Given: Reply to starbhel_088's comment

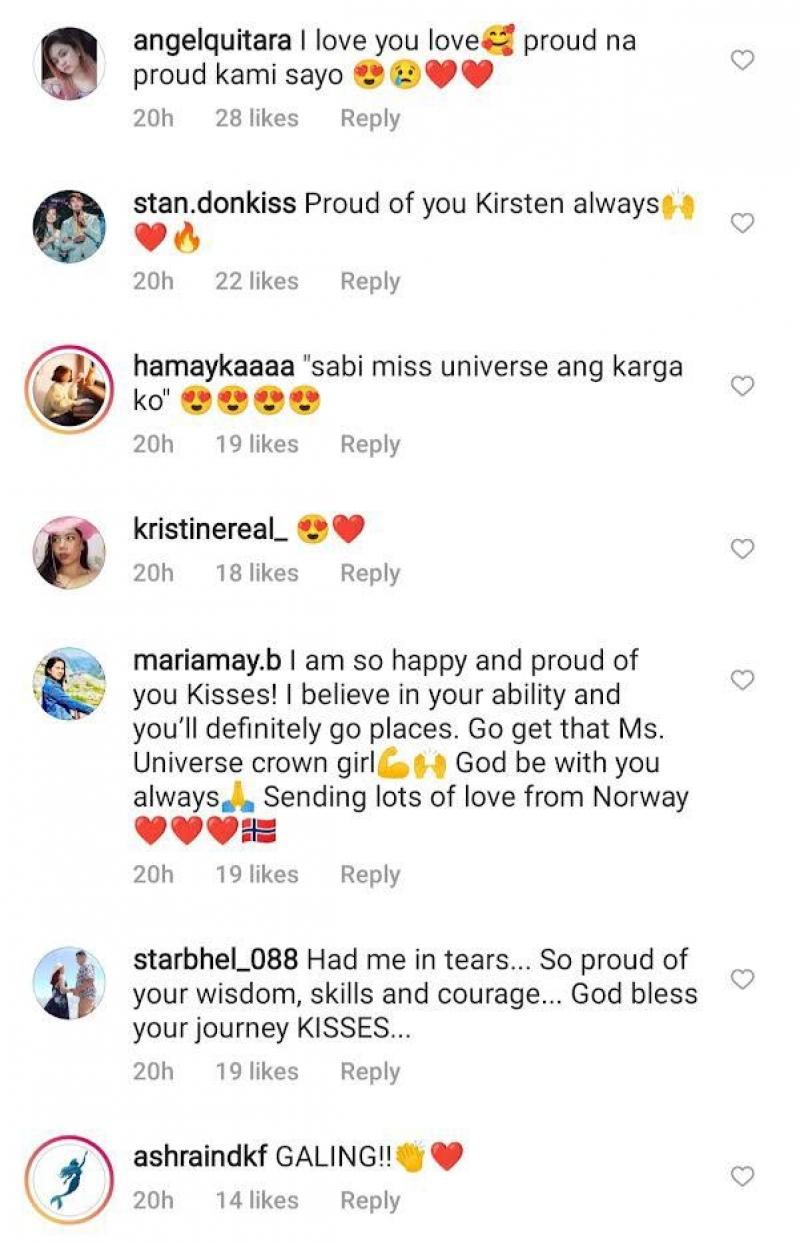Looking at the screenshot, I should click(x=369, y=1072).
